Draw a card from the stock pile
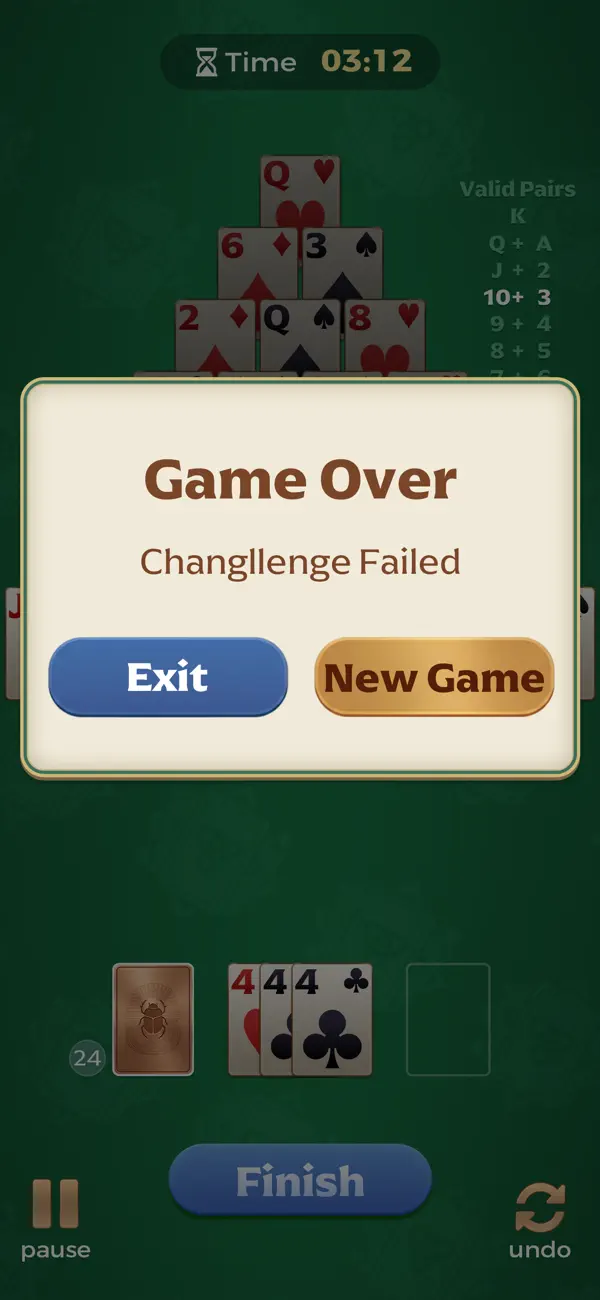600x1300 pixels. (153, 1019)
